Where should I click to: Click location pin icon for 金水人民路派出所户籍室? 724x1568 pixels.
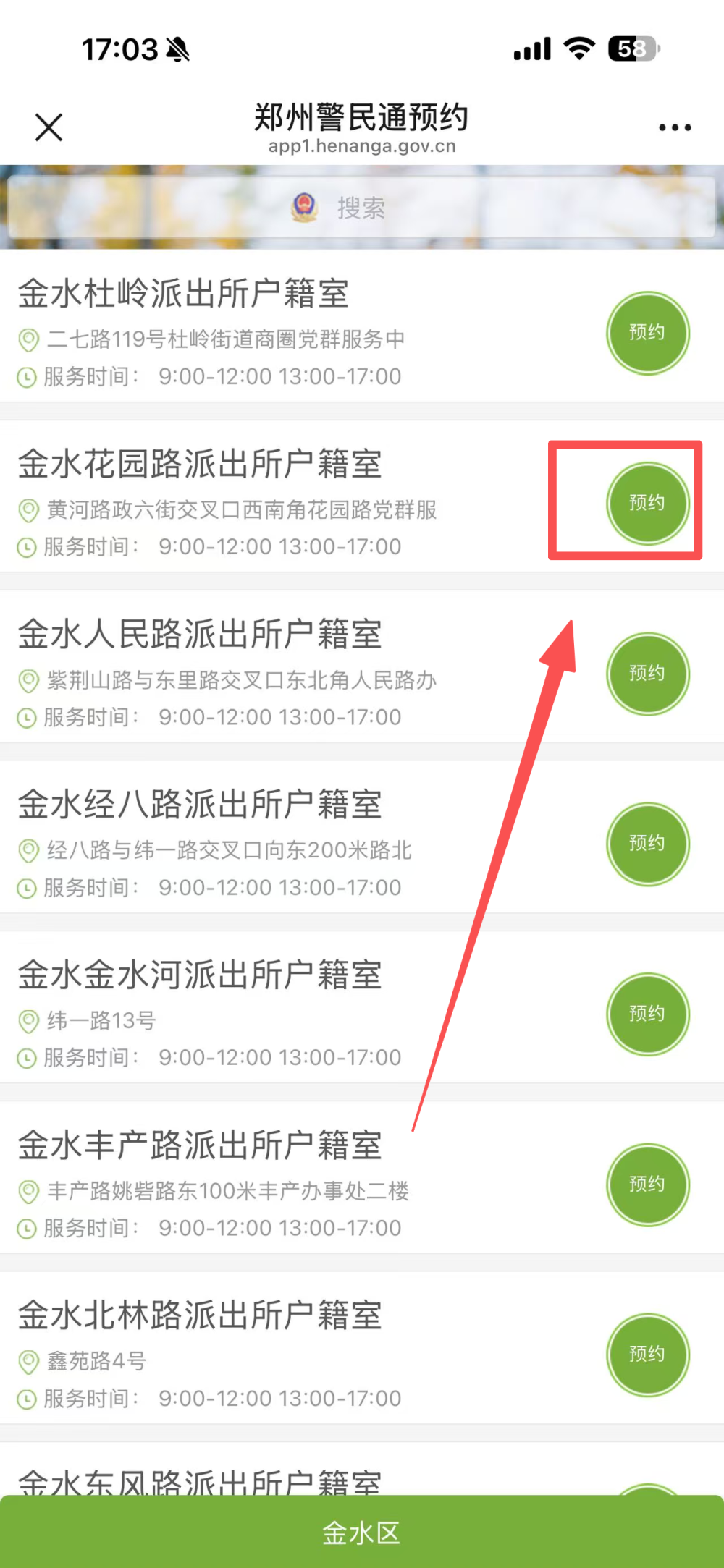pyautogui.click(x=28, y=681)
